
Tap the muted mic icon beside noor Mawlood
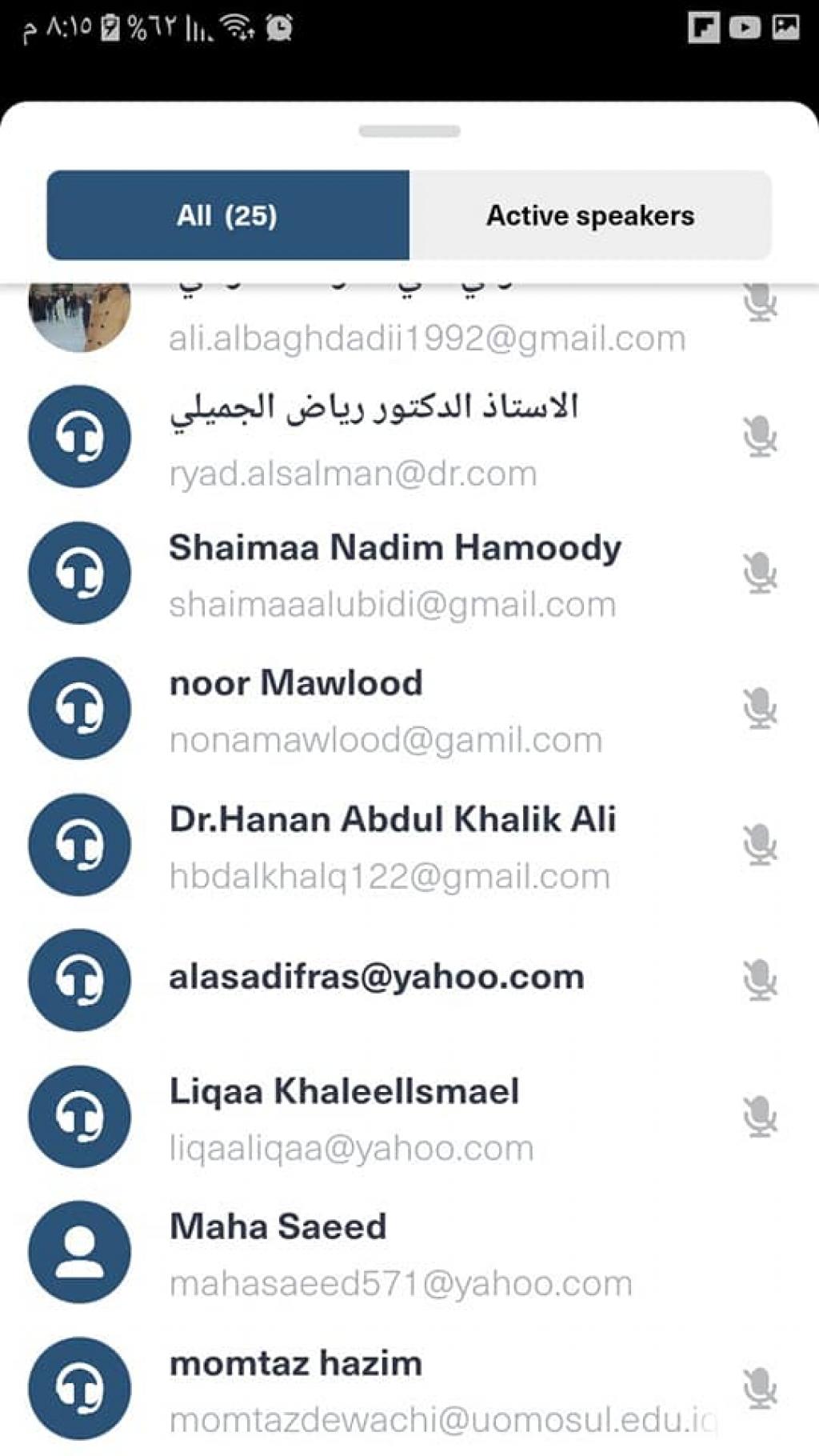point(760,709)
